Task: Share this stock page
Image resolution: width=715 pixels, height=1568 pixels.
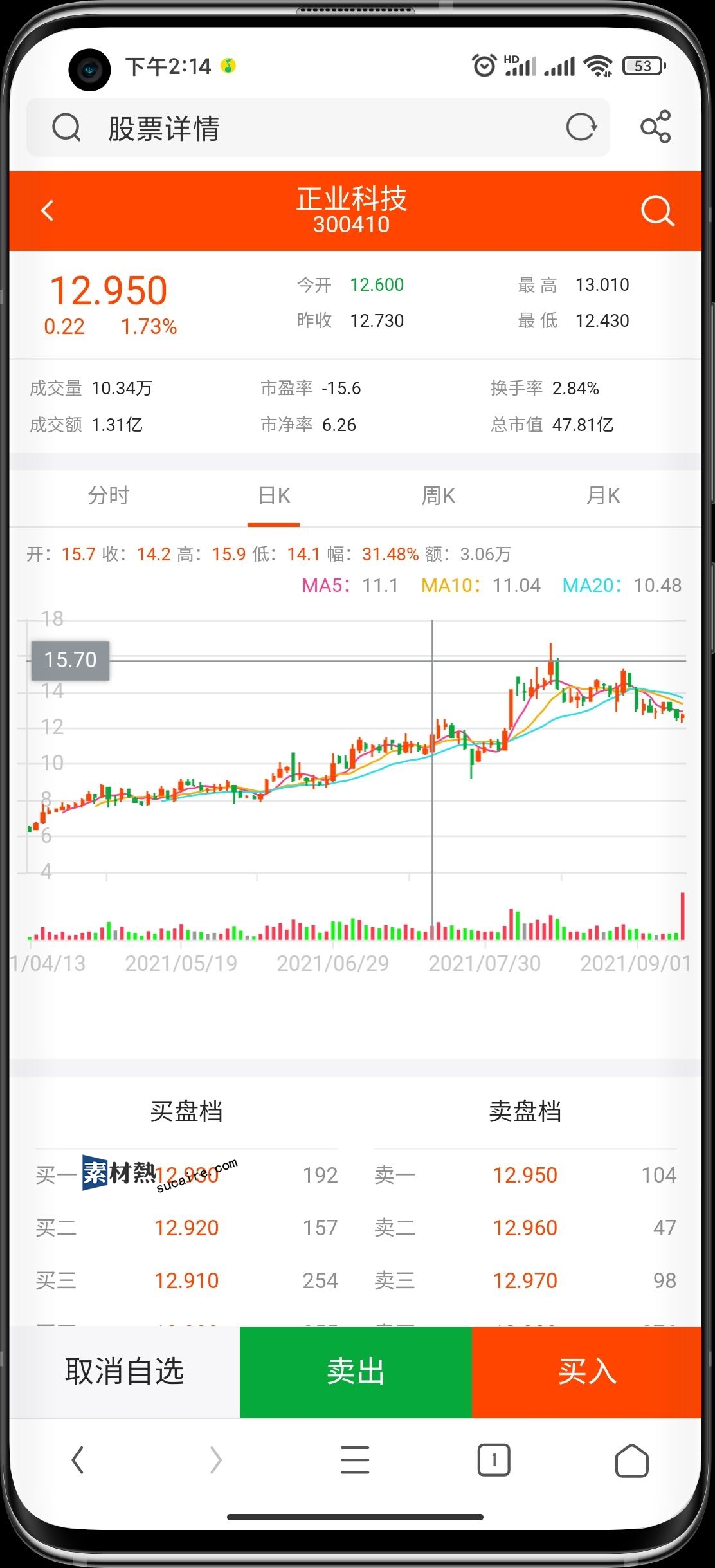Action: point(656,127)
